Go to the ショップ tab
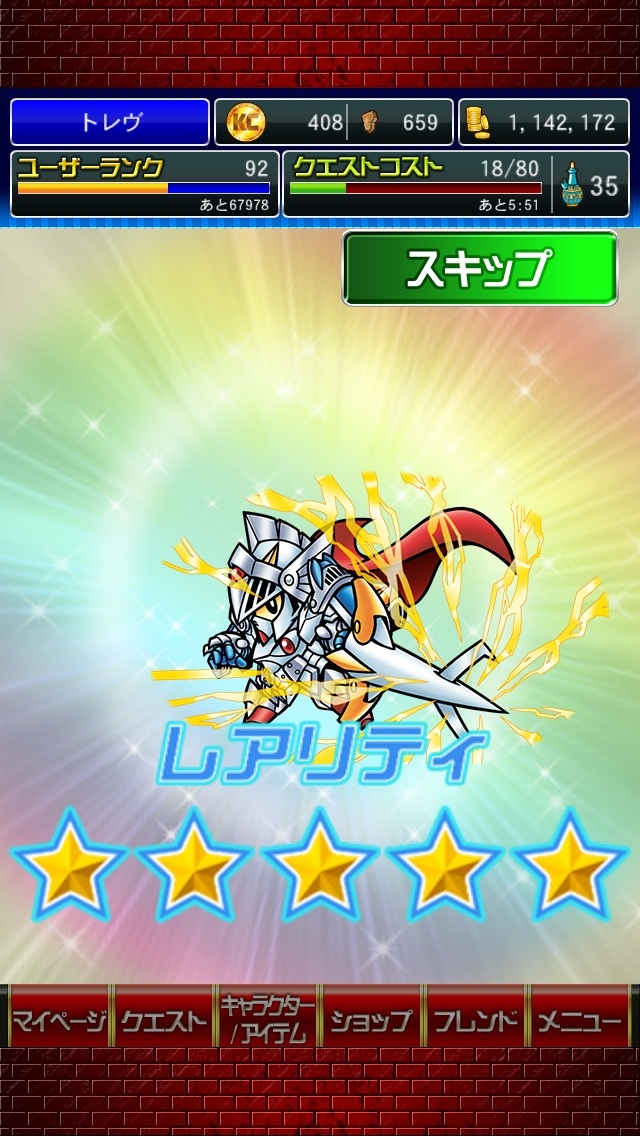640x1136 pixels. coord(371,1019)
